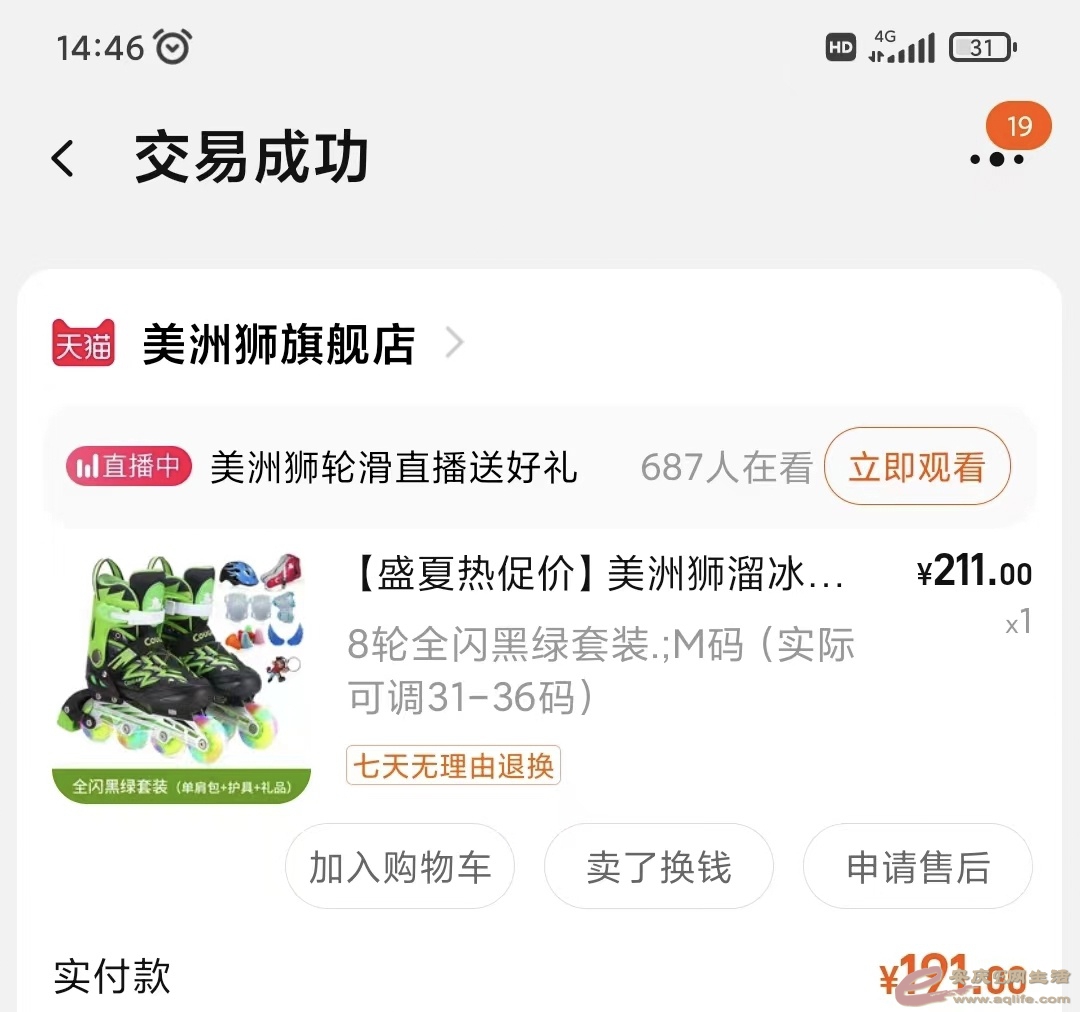Open 美洲狮轮滑直播送好礼 live banner

[393, 468]
